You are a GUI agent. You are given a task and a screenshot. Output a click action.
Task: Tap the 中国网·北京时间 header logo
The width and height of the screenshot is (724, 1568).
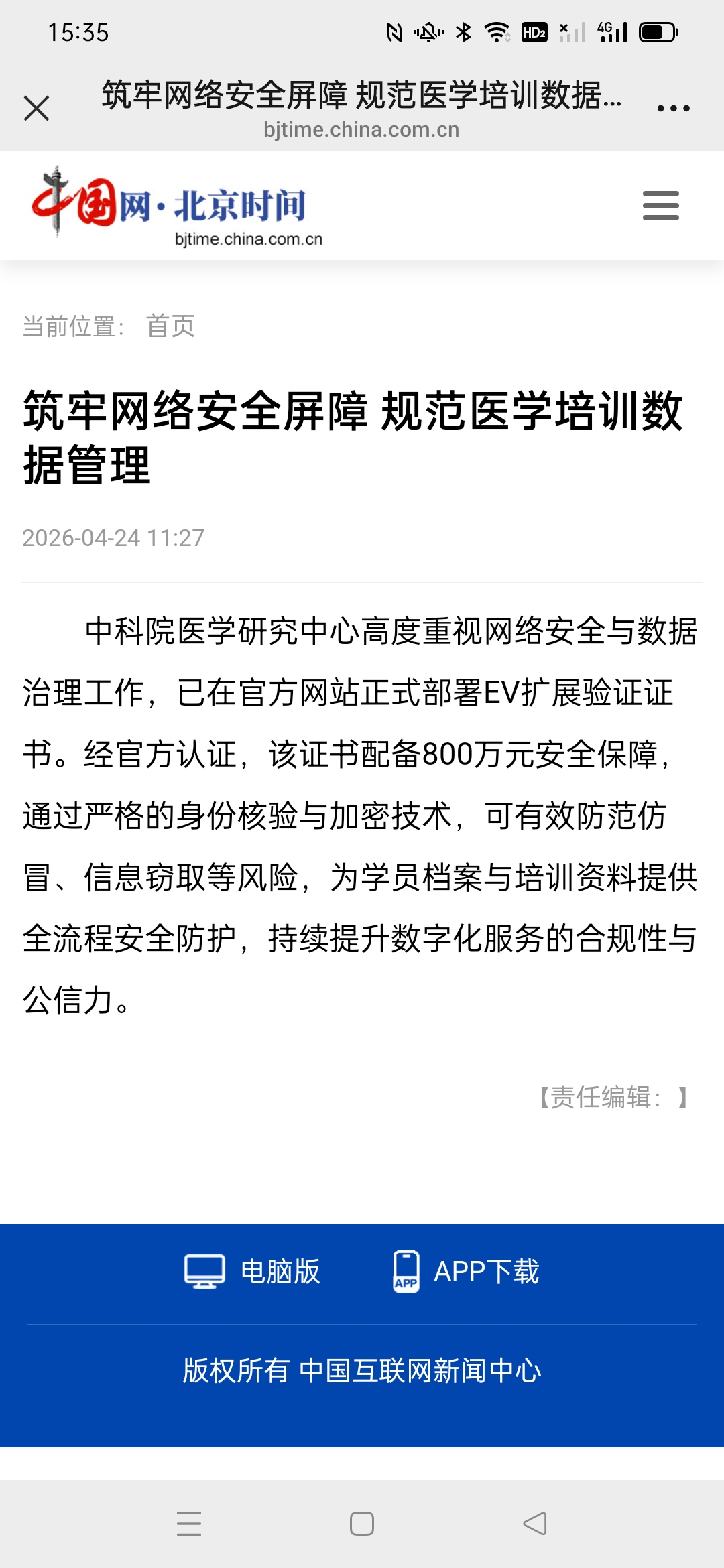(178, 206)
